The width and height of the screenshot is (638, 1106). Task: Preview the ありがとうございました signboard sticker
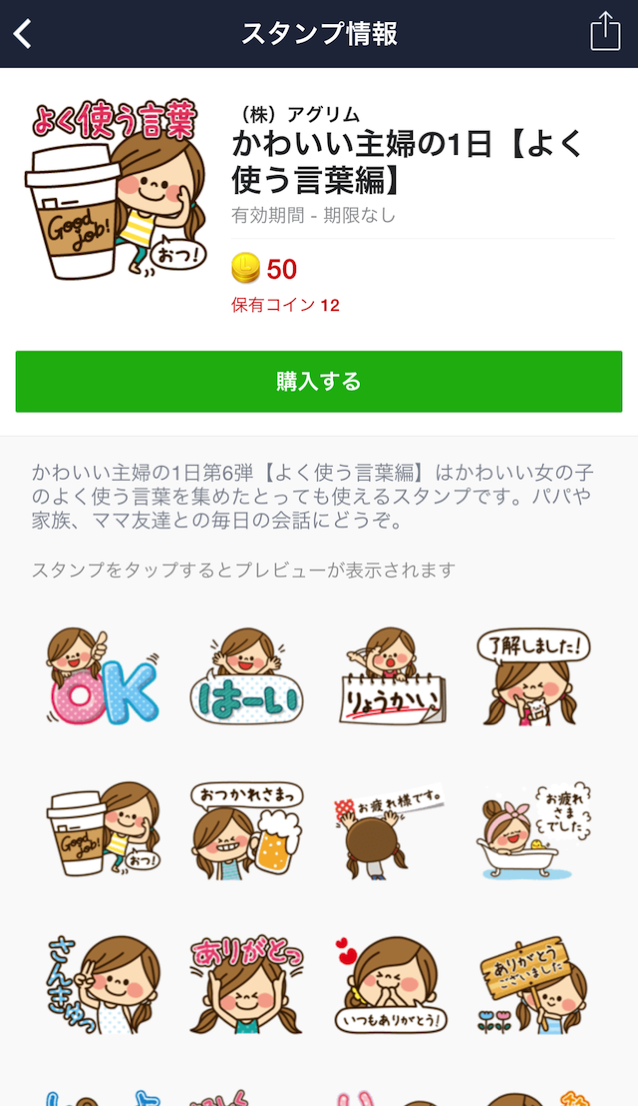(x=534, y=984)
